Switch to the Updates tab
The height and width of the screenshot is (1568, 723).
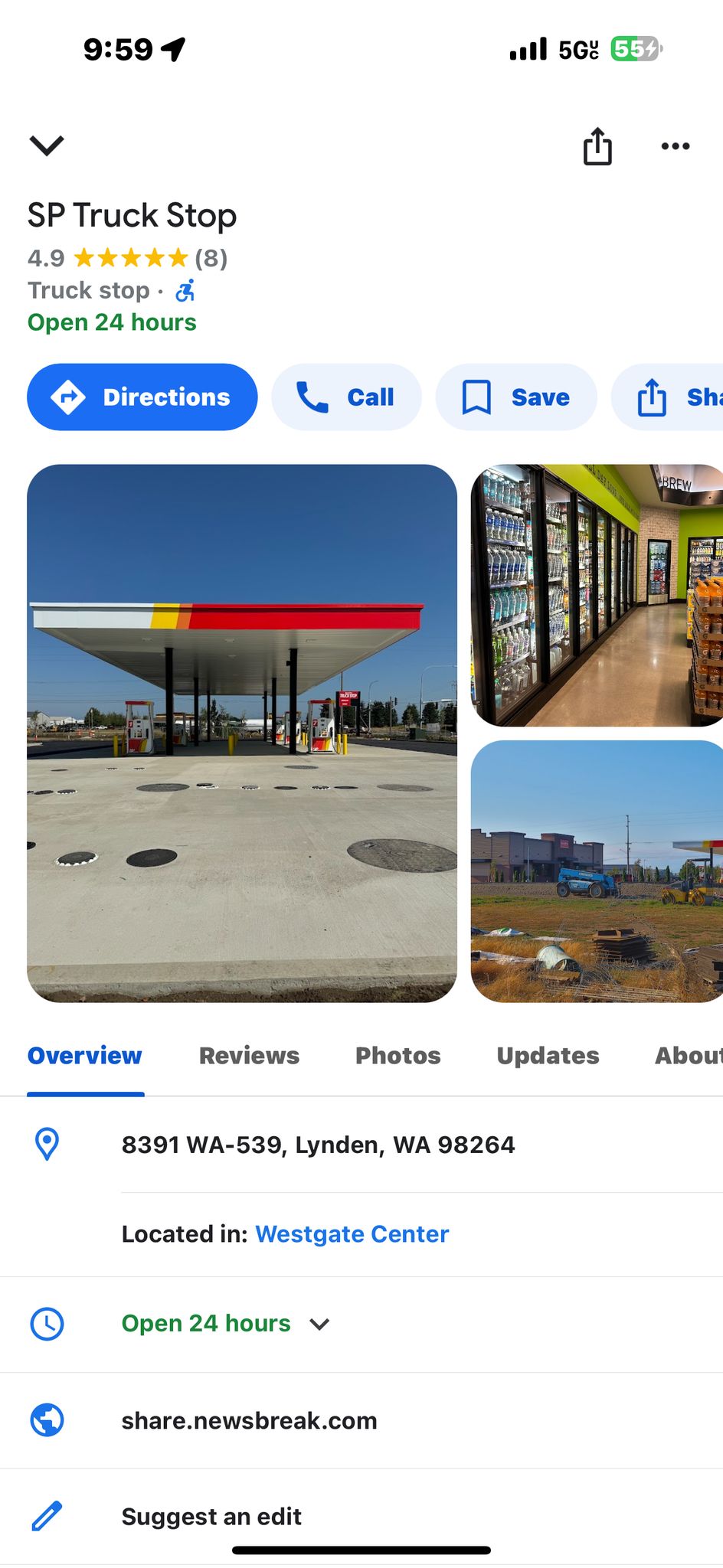pos(548,1055)
